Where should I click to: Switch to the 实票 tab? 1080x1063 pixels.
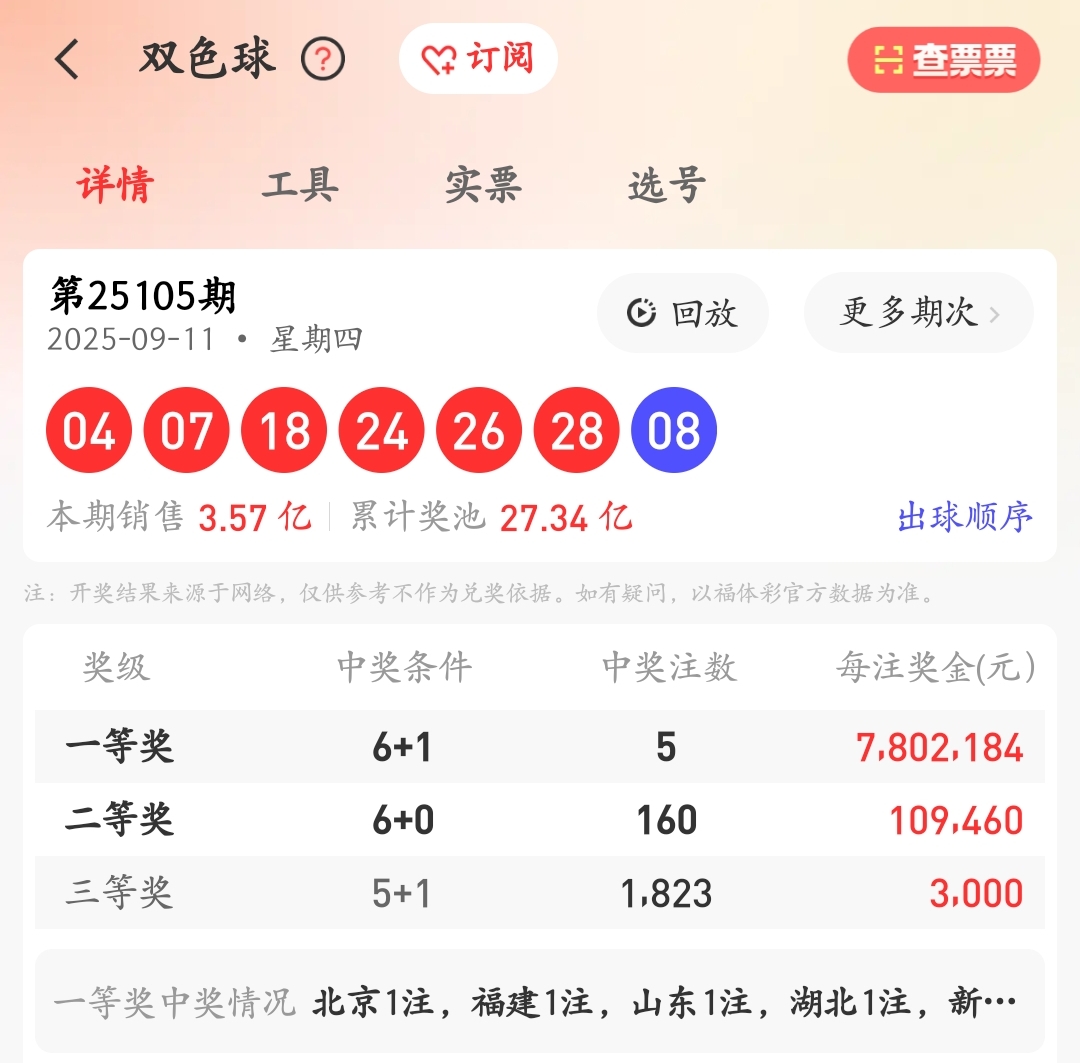(483, 186)
